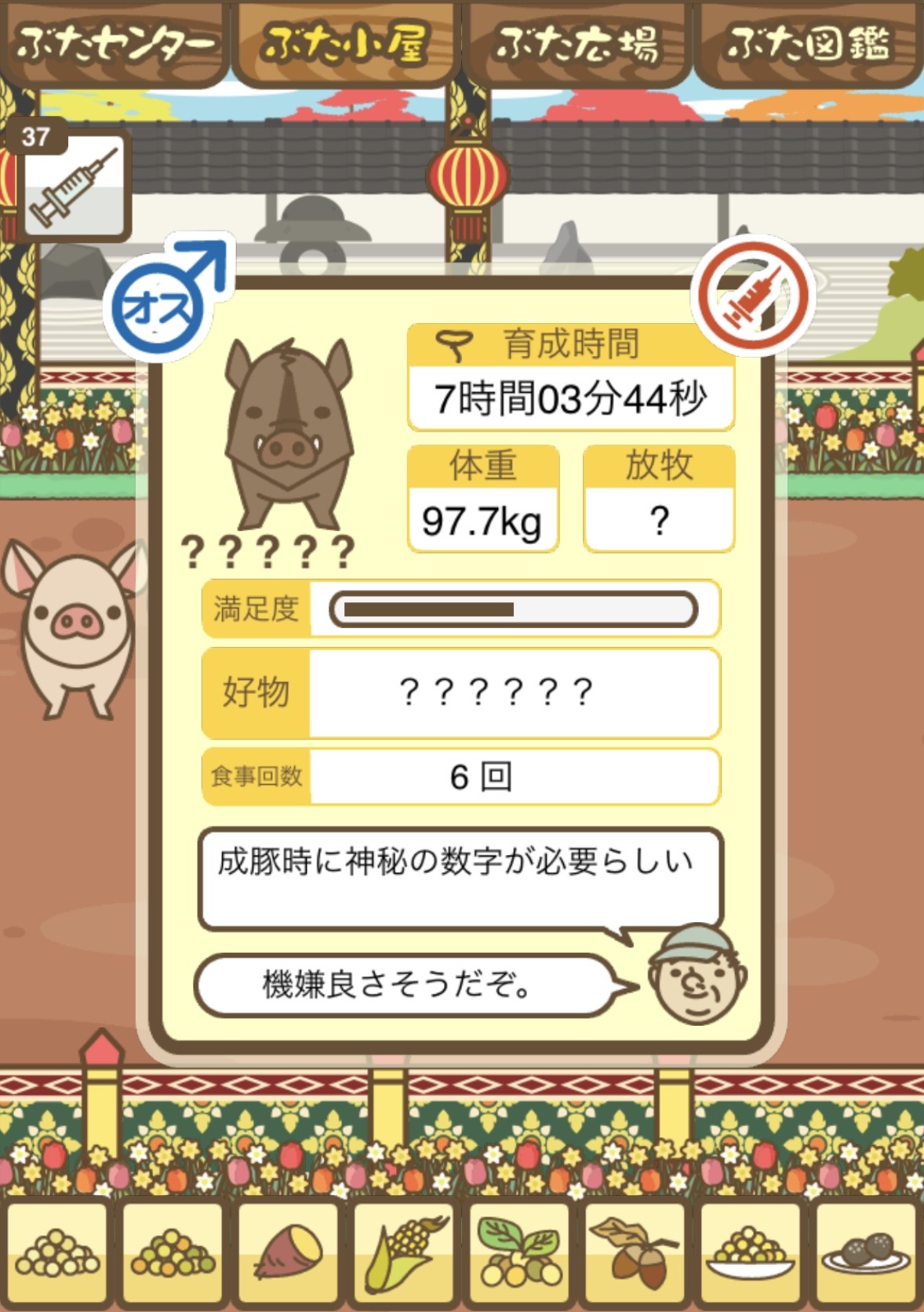This screenshot has width=924, height=1312.
Task: Feed the acorns to the pig
Action: click(635, 1252)
